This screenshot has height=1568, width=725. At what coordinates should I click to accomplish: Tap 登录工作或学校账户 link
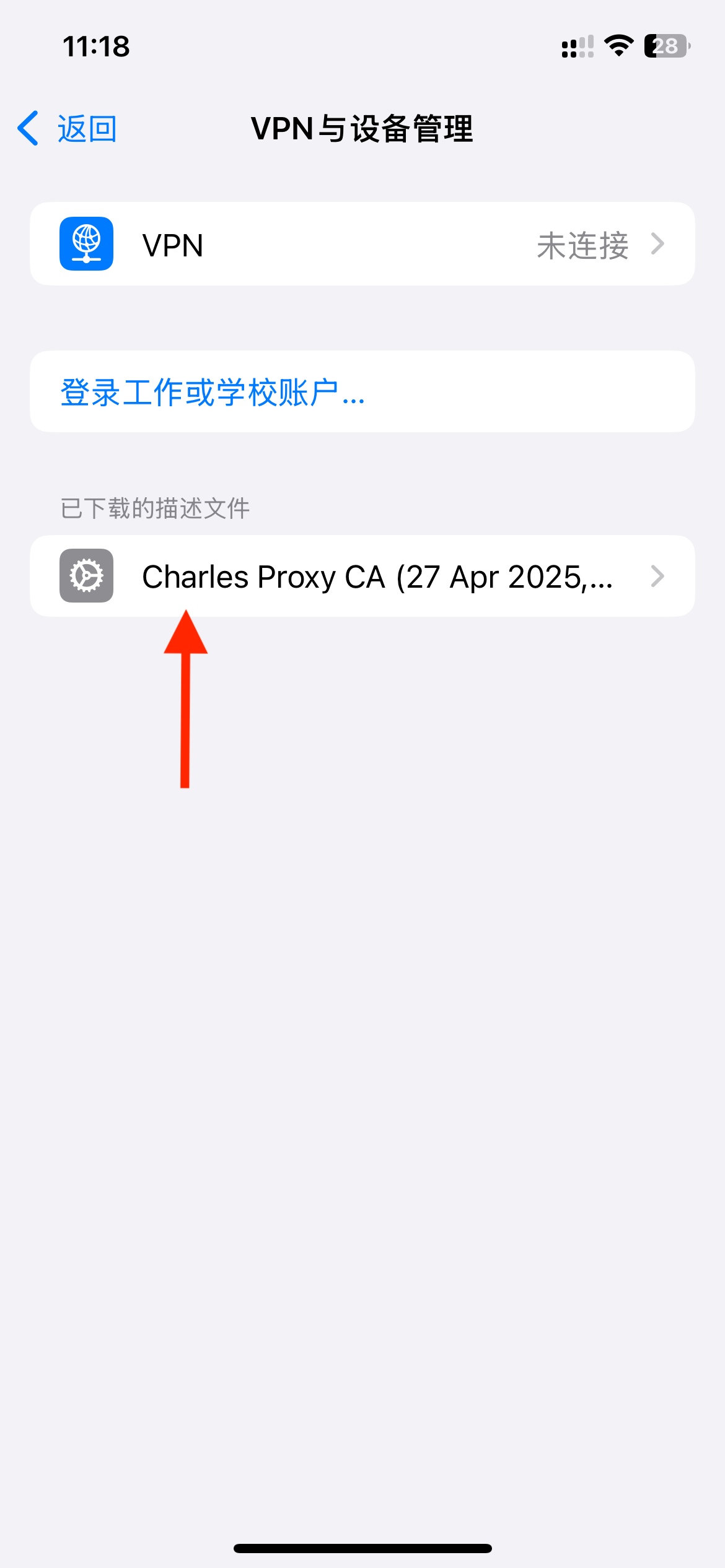click(x=213, y=392)
